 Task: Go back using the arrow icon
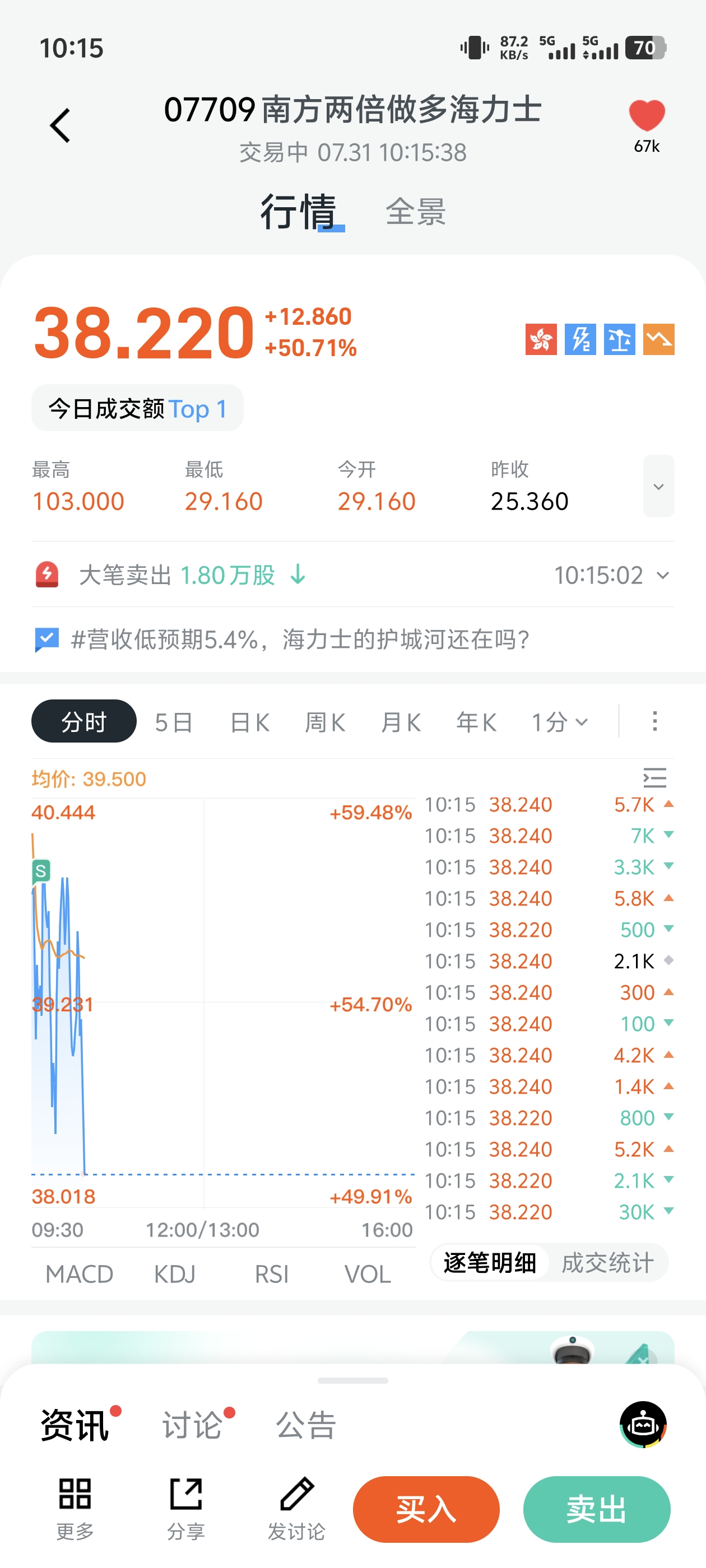(x=60, y=126)
